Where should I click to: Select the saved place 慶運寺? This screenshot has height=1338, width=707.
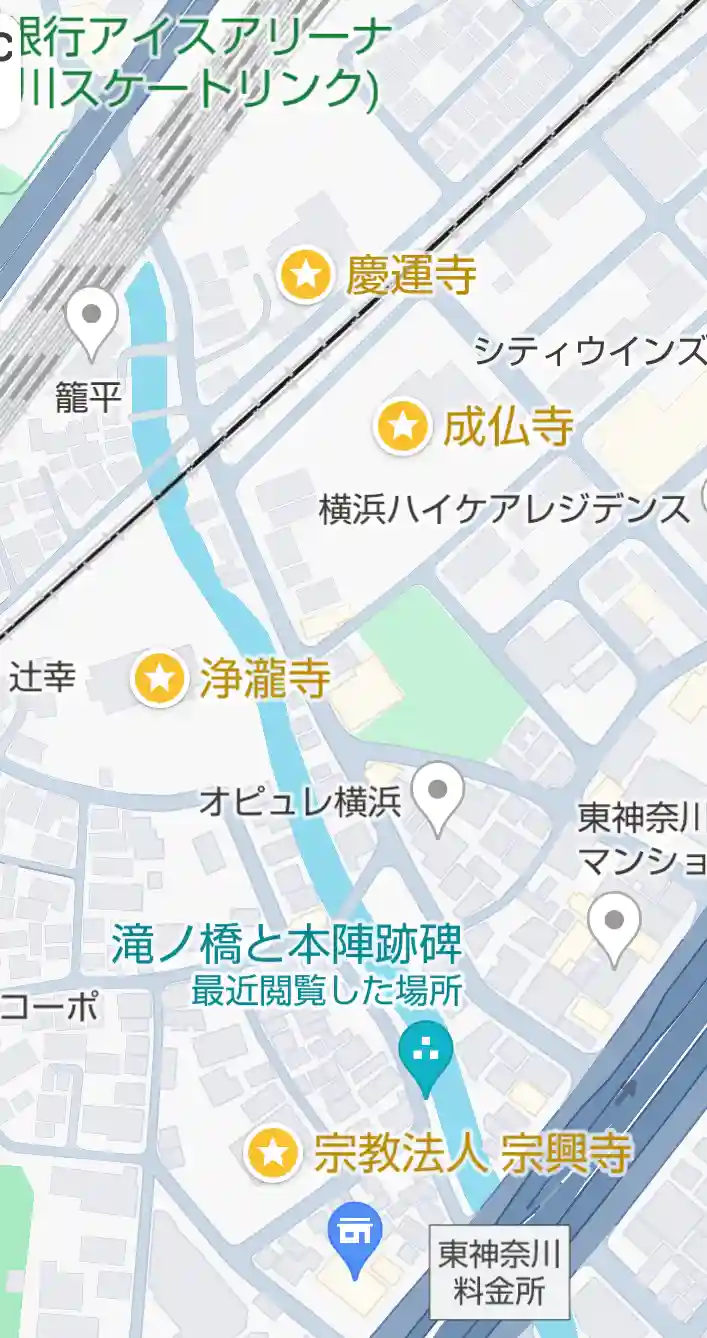point(306,274)
